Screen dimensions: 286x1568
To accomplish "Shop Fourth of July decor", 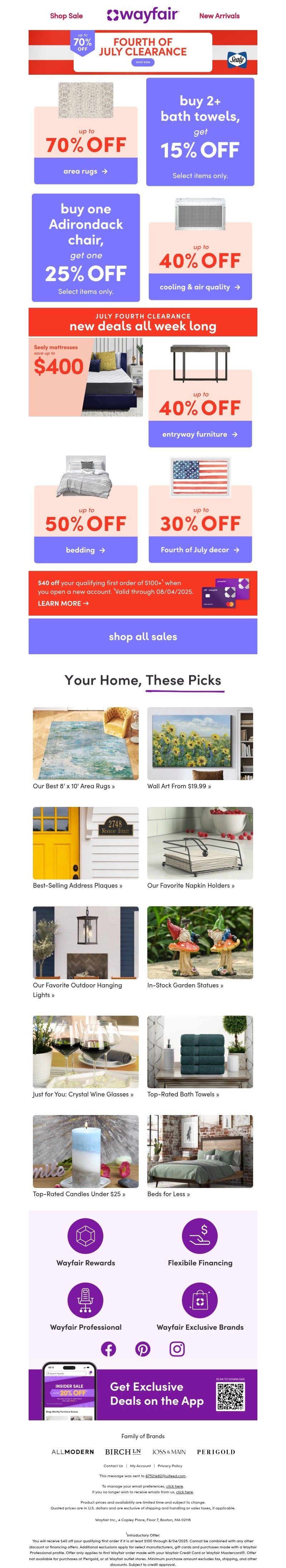I will (199, 549).
